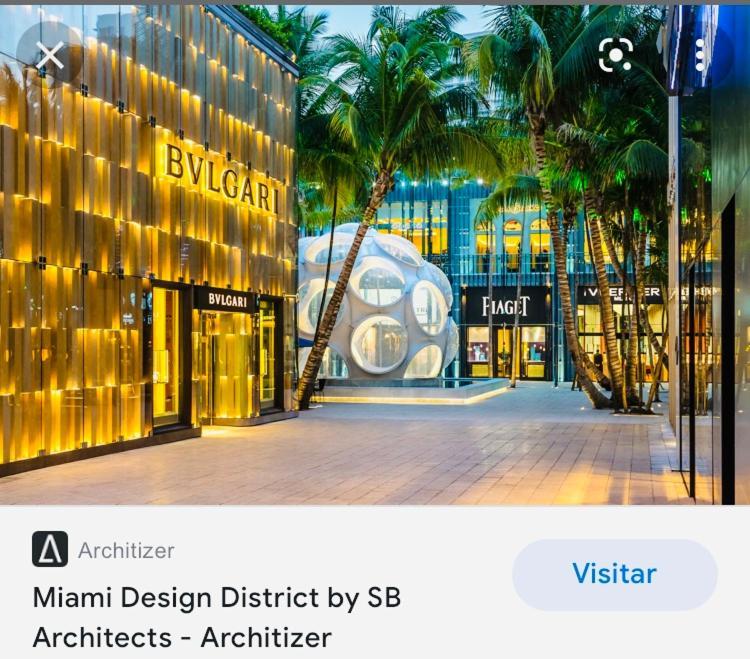
Task: Search this image with Google Lens
Action: pyautogui.click(x=616, y=55)
